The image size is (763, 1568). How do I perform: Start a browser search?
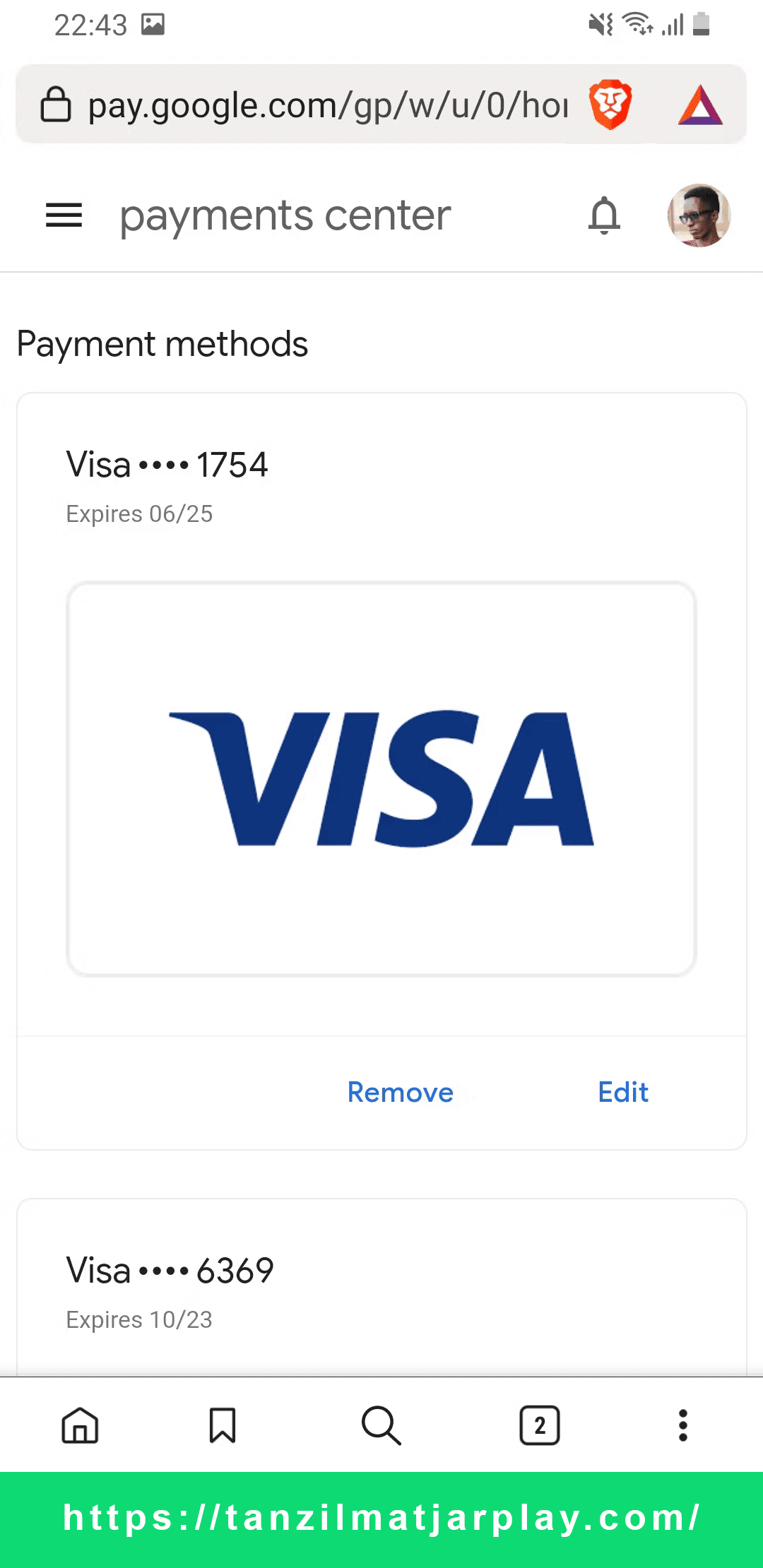tap(381, 1425)
